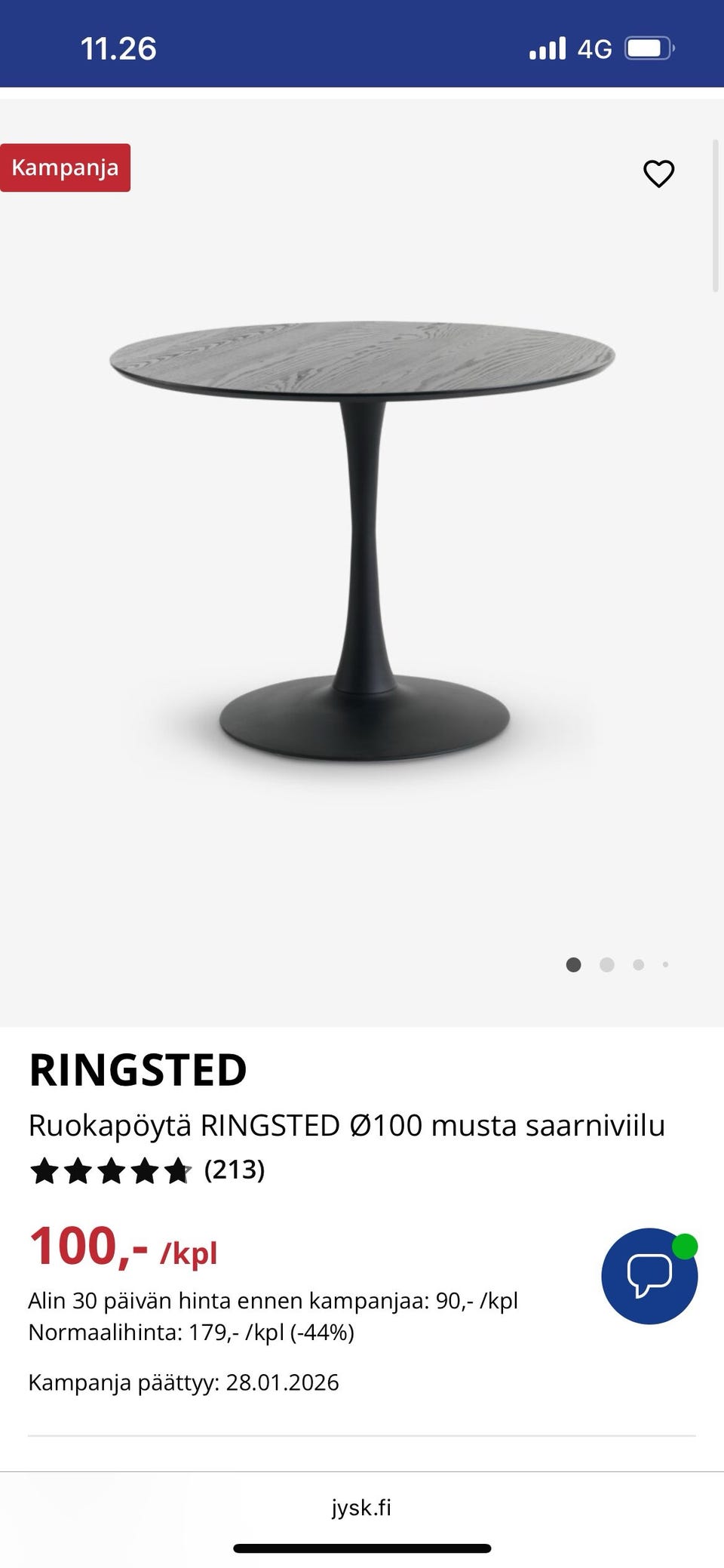Tap the battery indicator in the status bar
This screenshot has height=1568, width=724.
pos(649,47)
